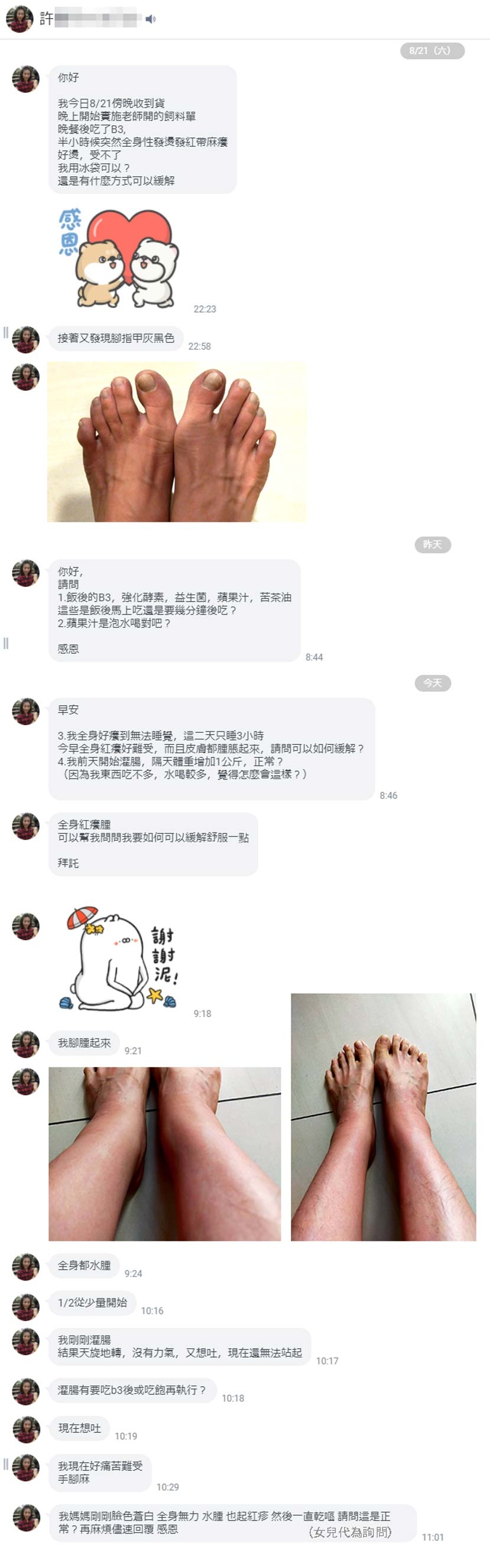Tap the notification speaker icon beside the name
Viewport: 490px width, 1568px height.
coord(150,20)
